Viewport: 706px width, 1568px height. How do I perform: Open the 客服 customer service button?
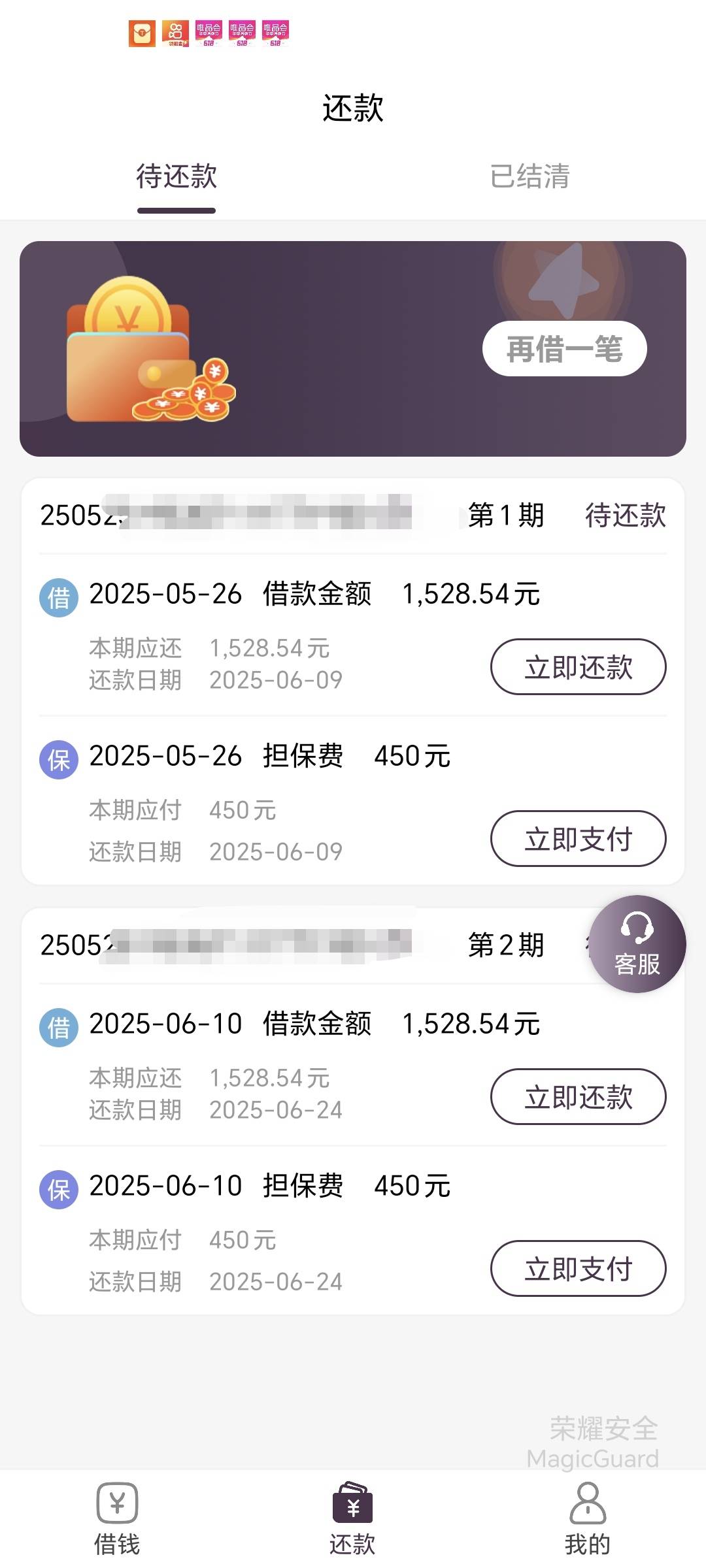(637, 944)
